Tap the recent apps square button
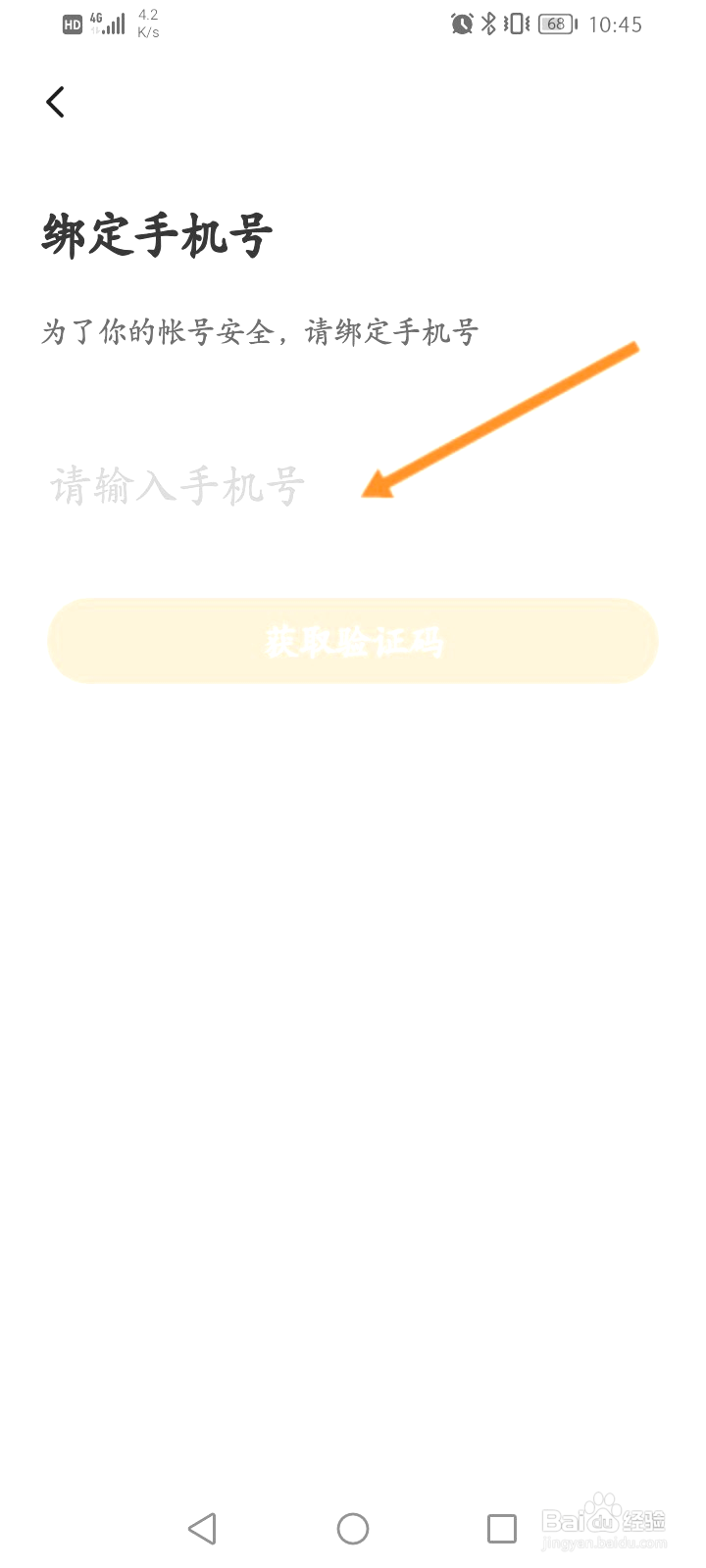Viewport: 706px width, 1568px height. [501, 1528]
